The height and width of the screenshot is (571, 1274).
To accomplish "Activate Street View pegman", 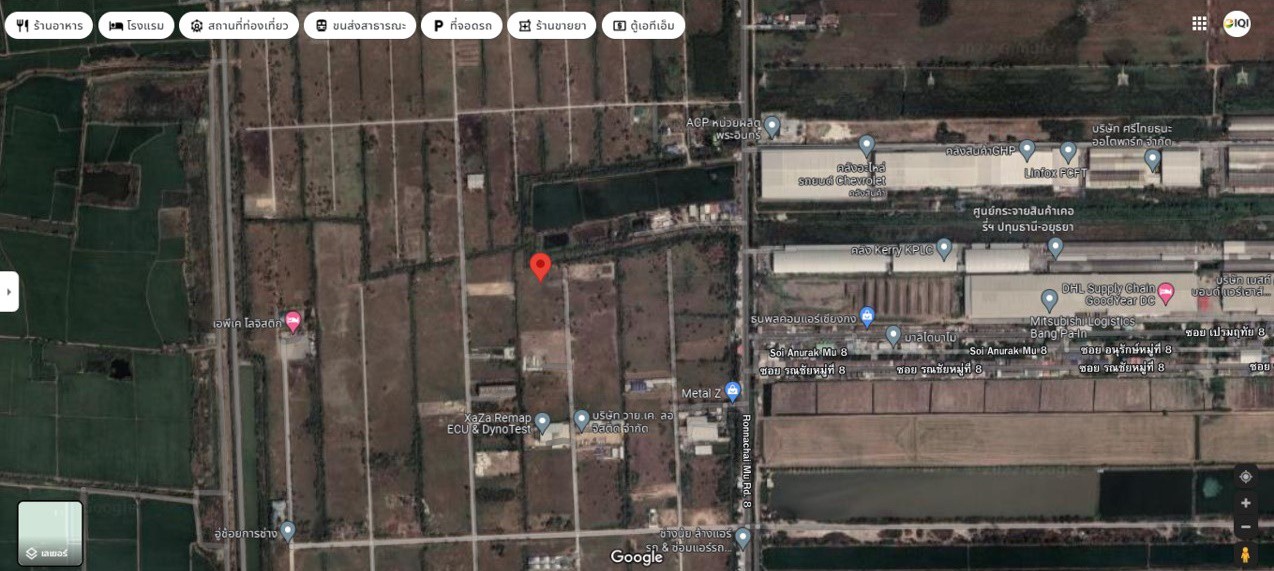I will click(x=1245, y=553).
